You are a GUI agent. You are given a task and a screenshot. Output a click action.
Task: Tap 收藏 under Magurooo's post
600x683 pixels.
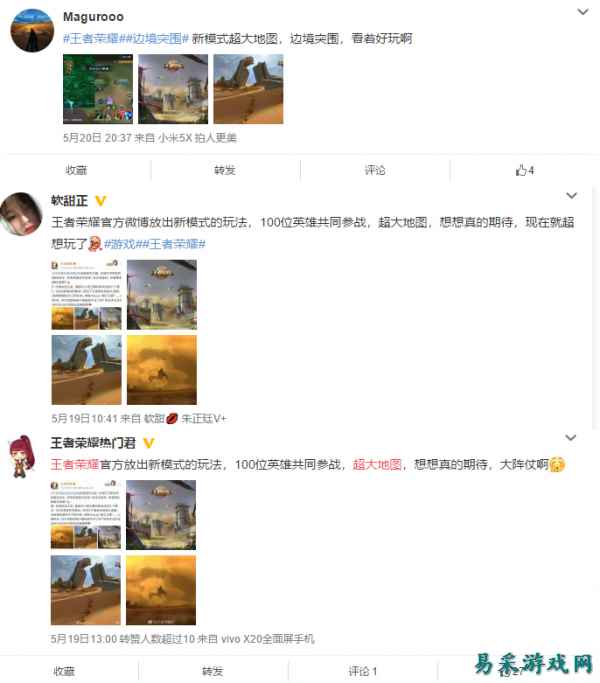pyautogui.click(x=76, y=170)
